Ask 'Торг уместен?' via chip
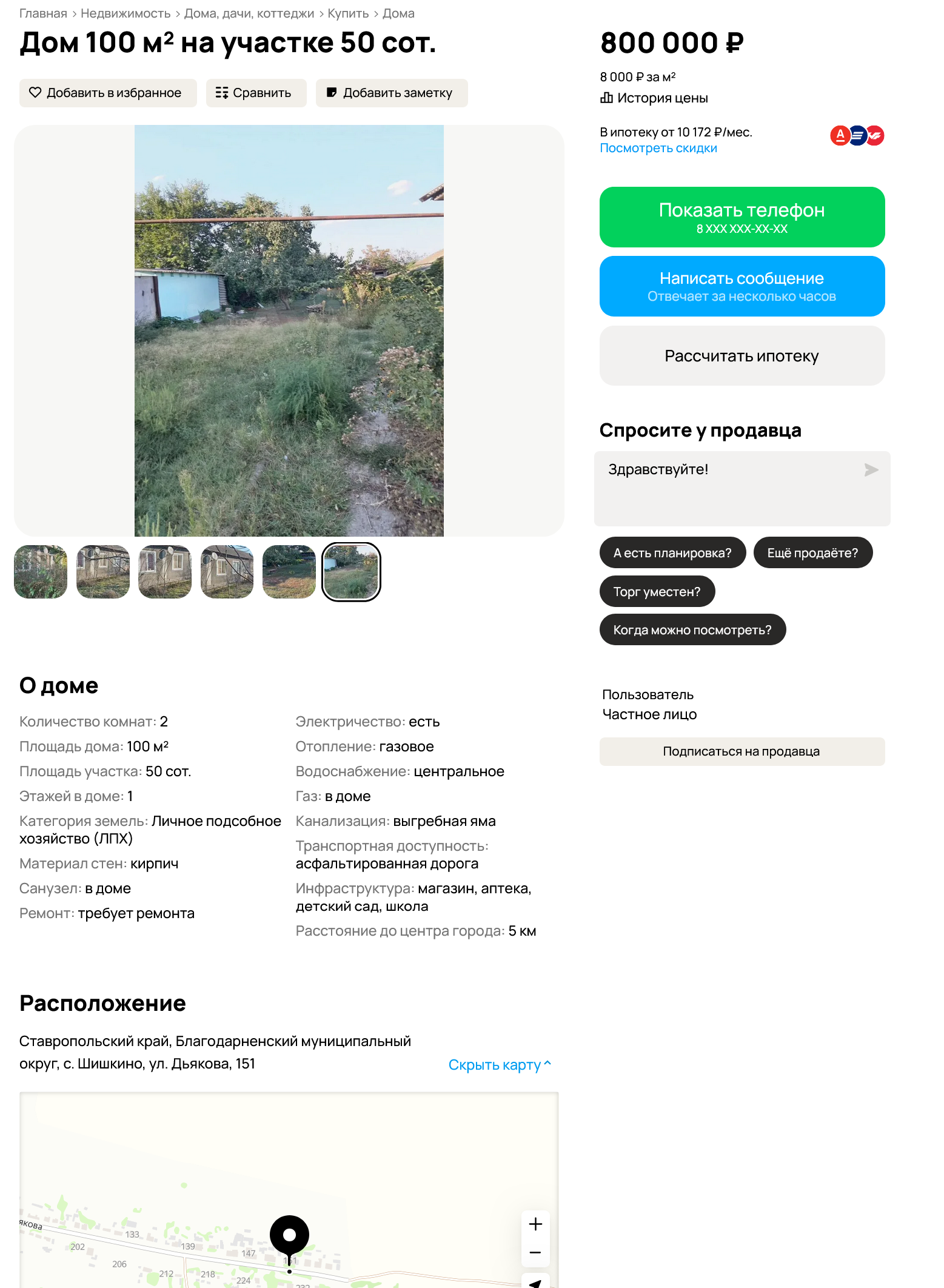944x1288 pixels. (x=657, y=591)
